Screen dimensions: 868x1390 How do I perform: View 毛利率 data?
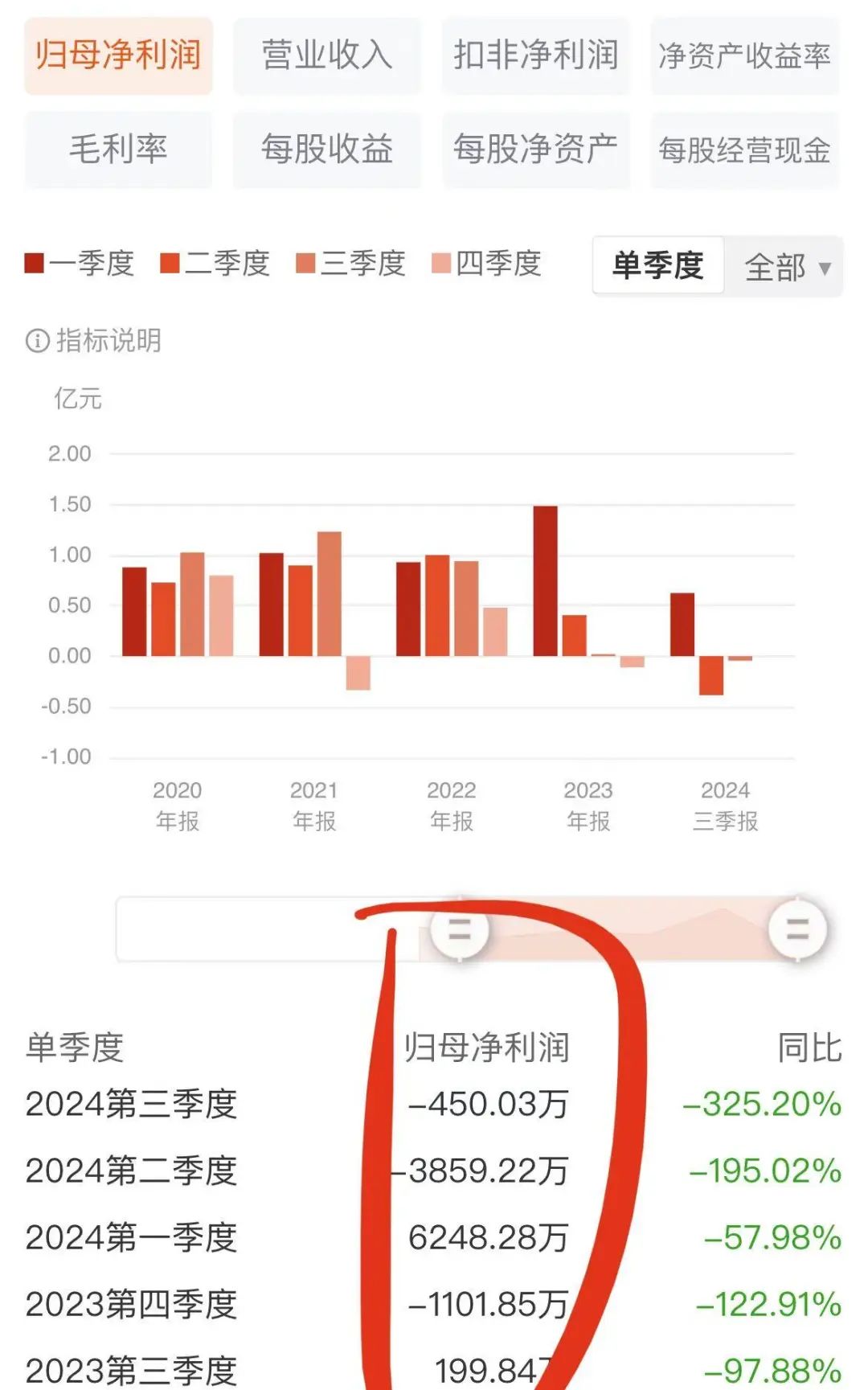pos(118,150)
